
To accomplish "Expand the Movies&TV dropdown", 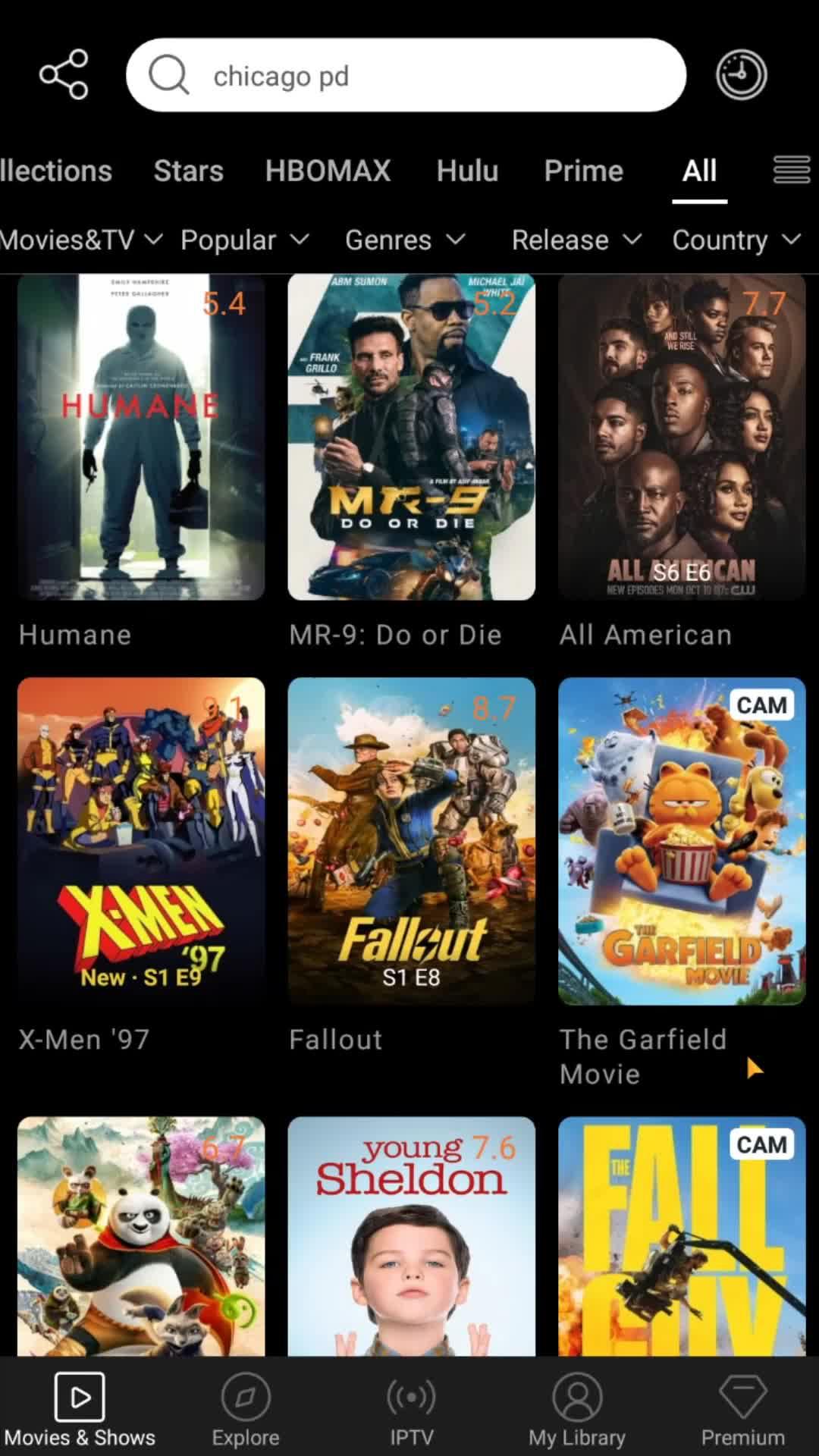I will [x=80, y=240].
